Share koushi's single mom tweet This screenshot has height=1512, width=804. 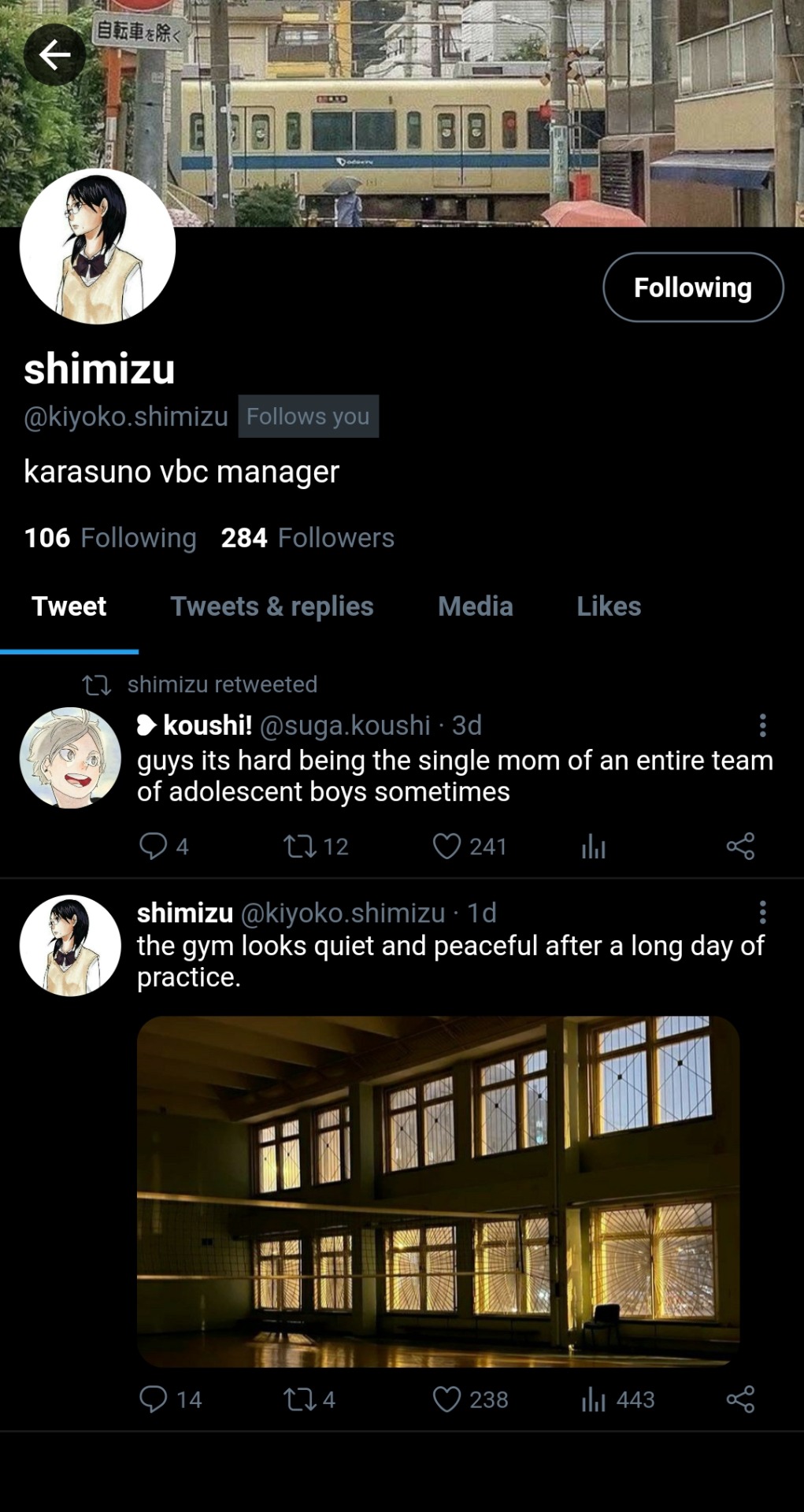click(740, 847)
